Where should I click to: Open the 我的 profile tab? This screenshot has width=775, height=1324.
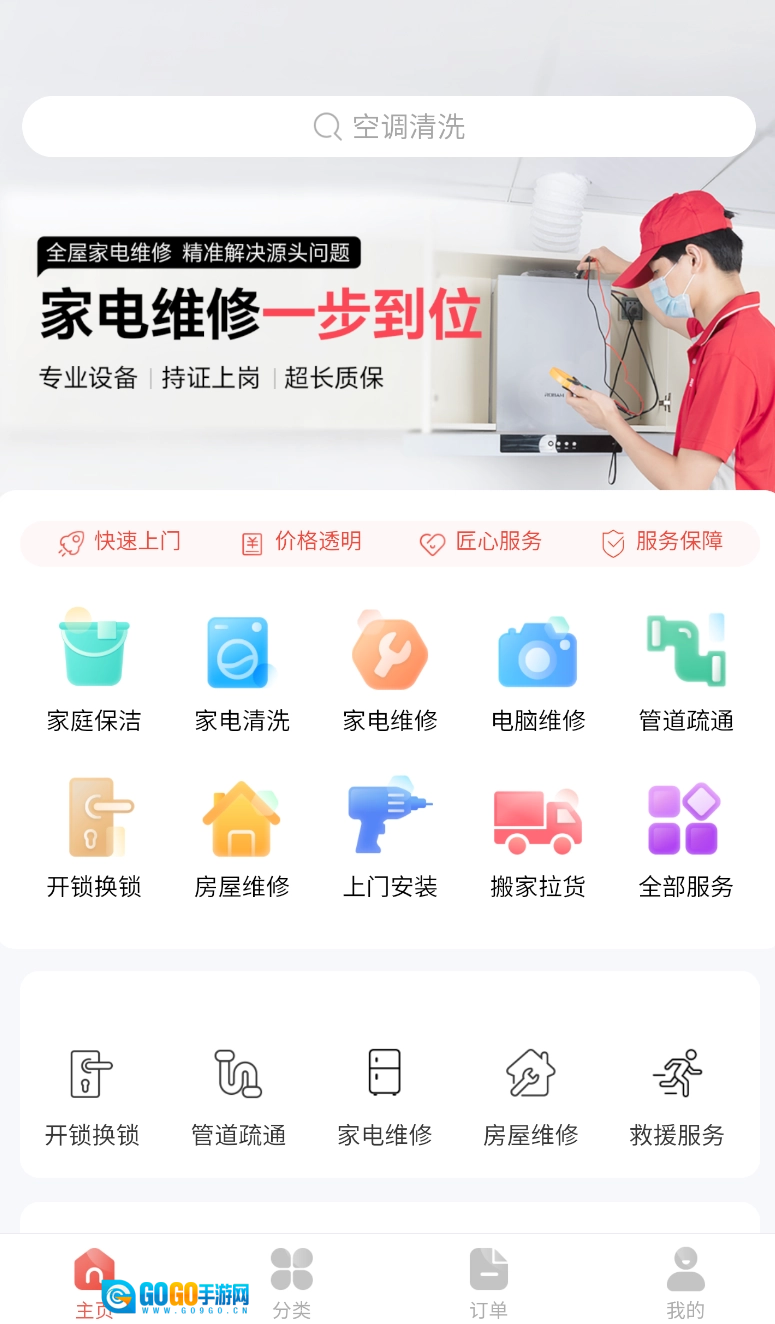point(685,1283)
